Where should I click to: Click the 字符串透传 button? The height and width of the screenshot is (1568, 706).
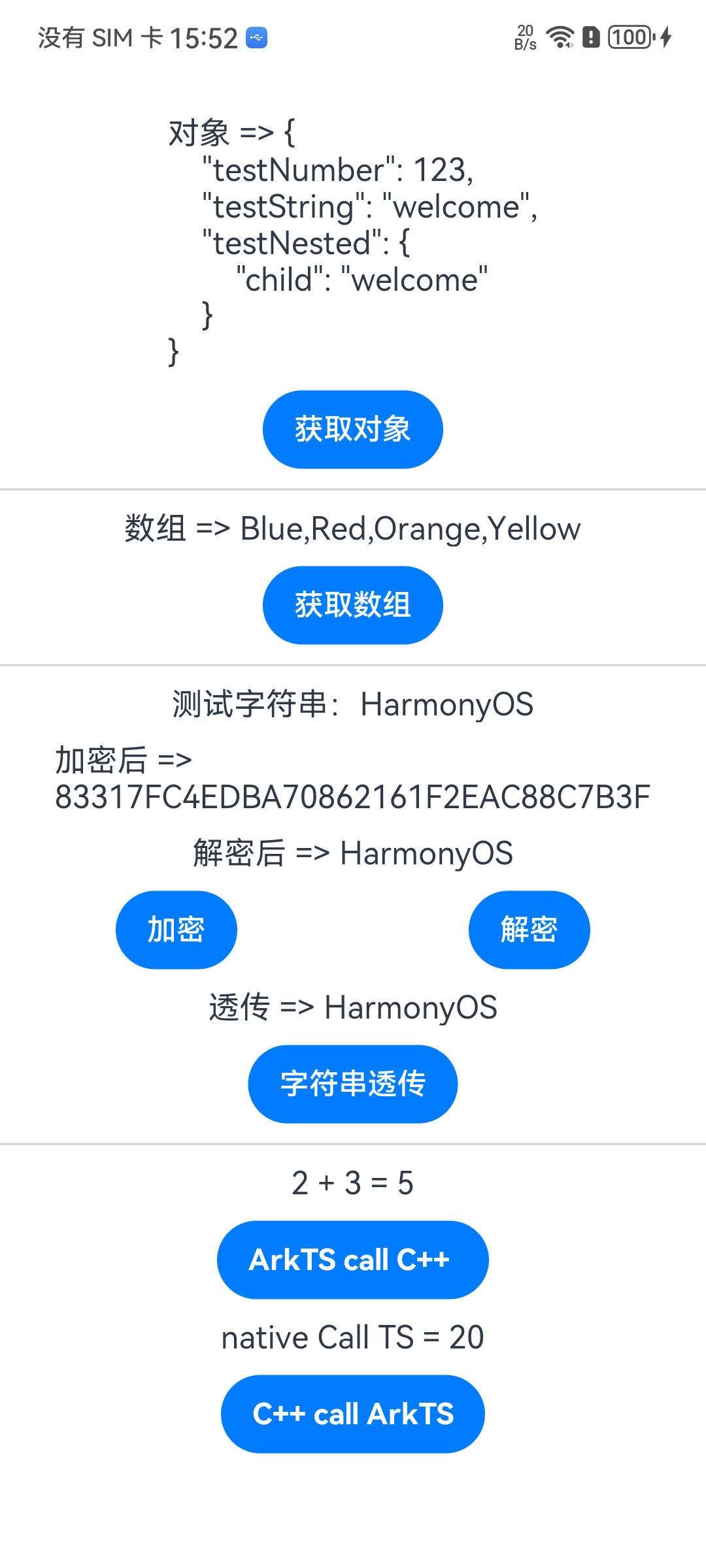[352, 1083]
